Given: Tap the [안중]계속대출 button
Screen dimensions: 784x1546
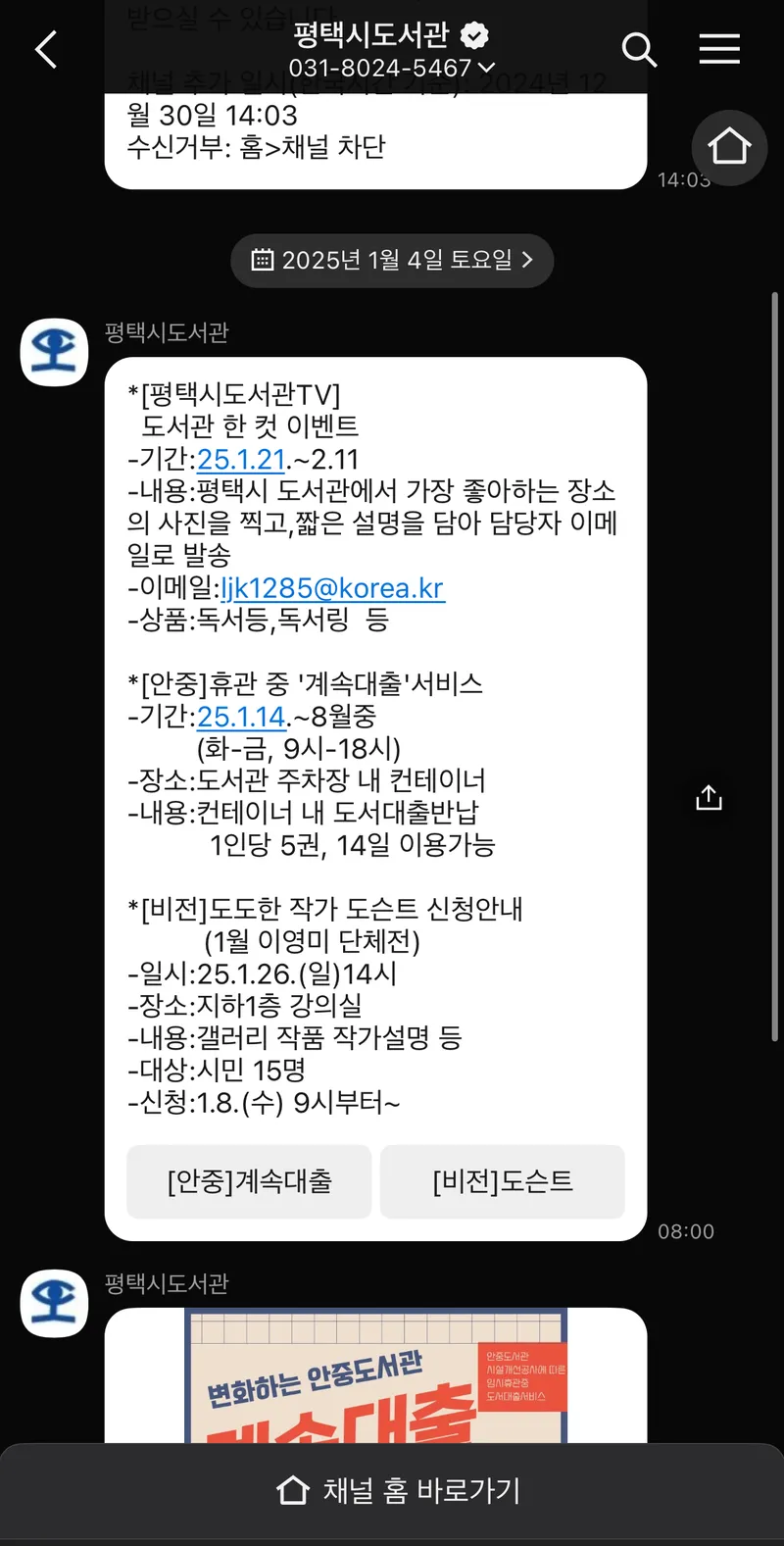Looking at the screenshot, I should point(249,1181).
